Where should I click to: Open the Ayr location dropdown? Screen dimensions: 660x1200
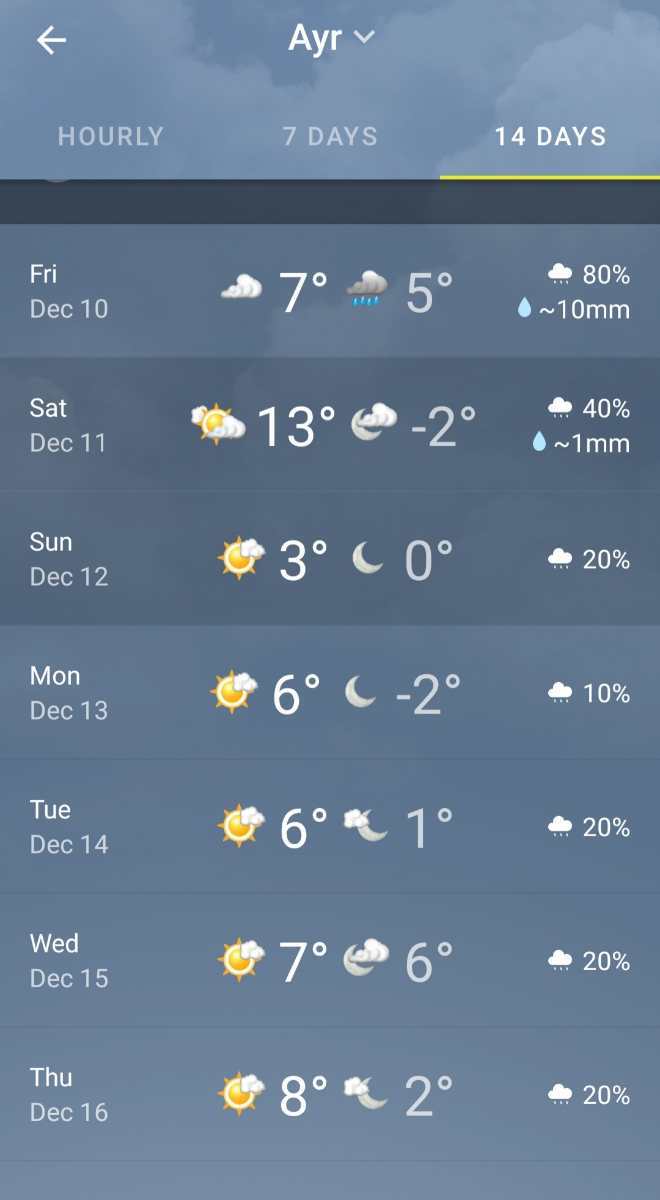(331, 38)
